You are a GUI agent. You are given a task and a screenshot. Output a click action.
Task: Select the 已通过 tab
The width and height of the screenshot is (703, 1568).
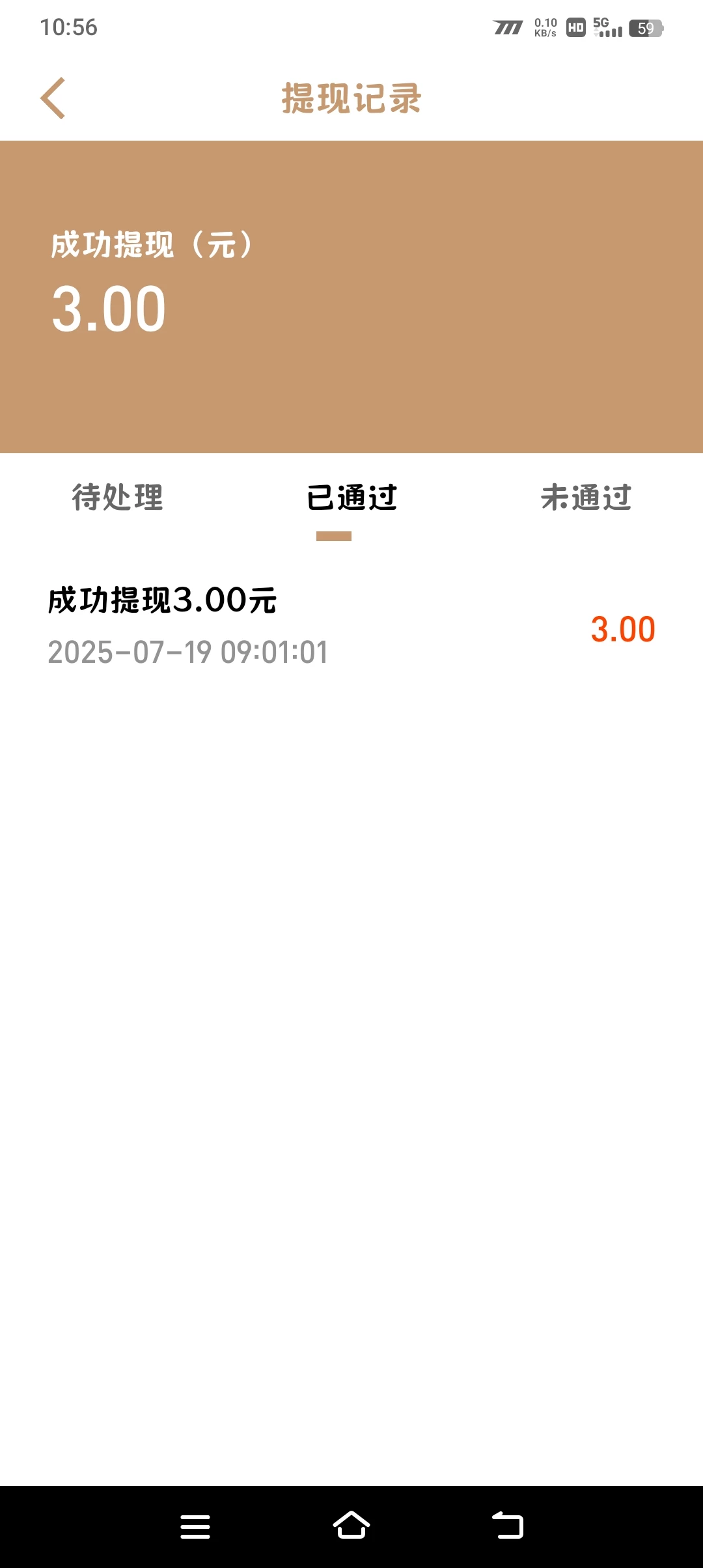pyautogui.click(x=351, y=497)
